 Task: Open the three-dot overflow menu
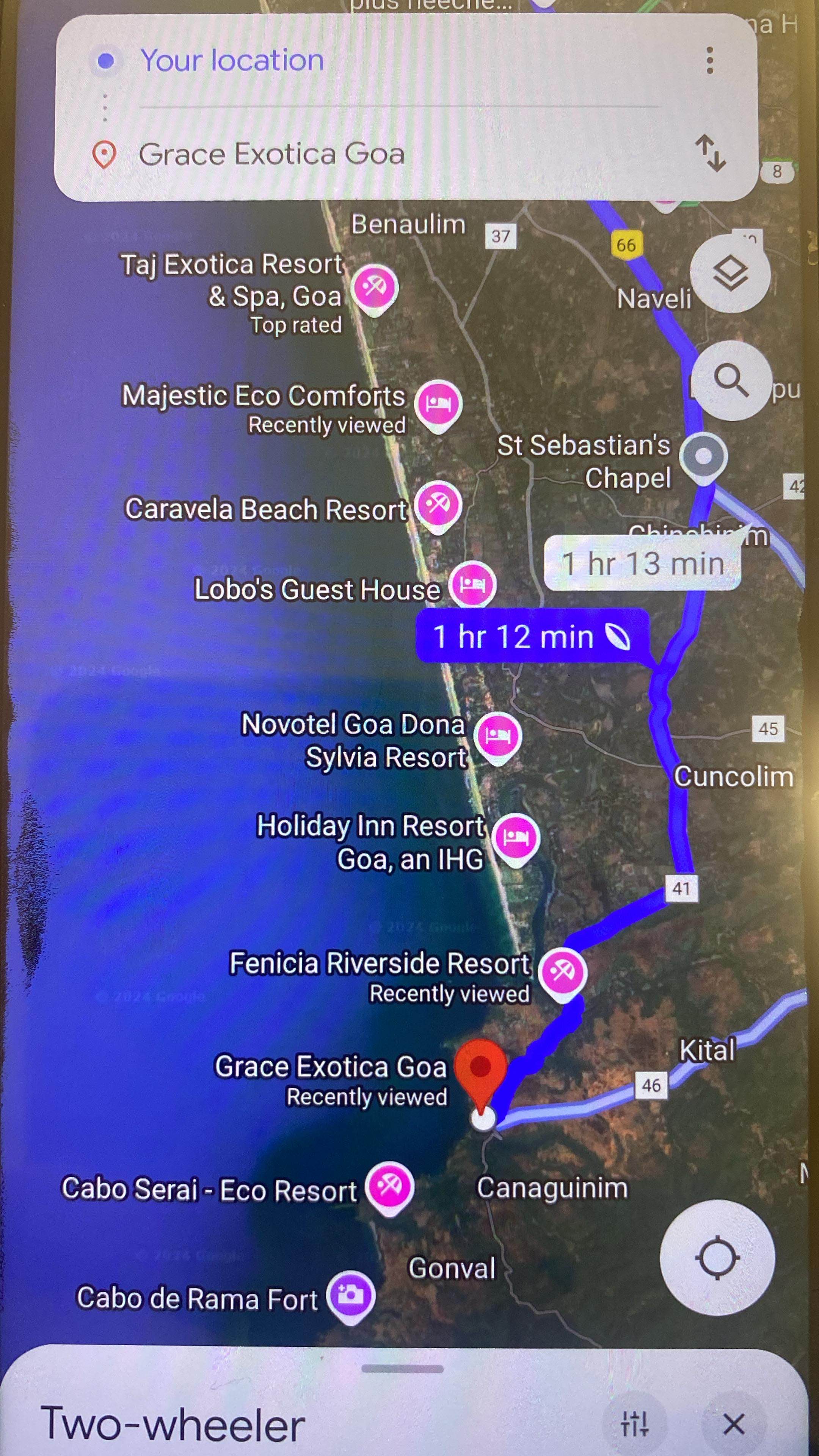pyautogui.click(x=709, y=60)
